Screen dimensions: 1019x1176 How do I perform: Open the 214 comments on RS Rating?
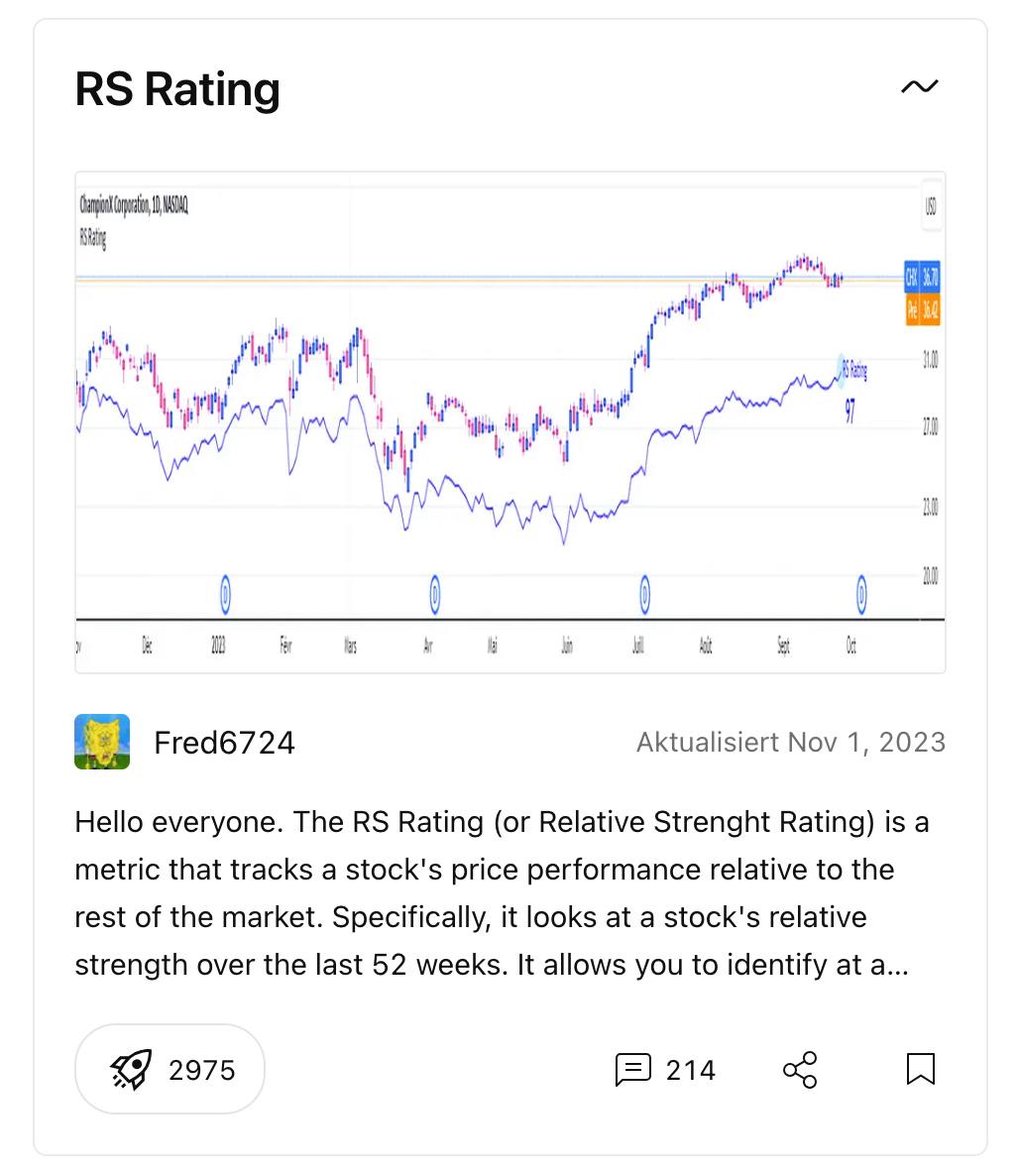(665, 1069)
